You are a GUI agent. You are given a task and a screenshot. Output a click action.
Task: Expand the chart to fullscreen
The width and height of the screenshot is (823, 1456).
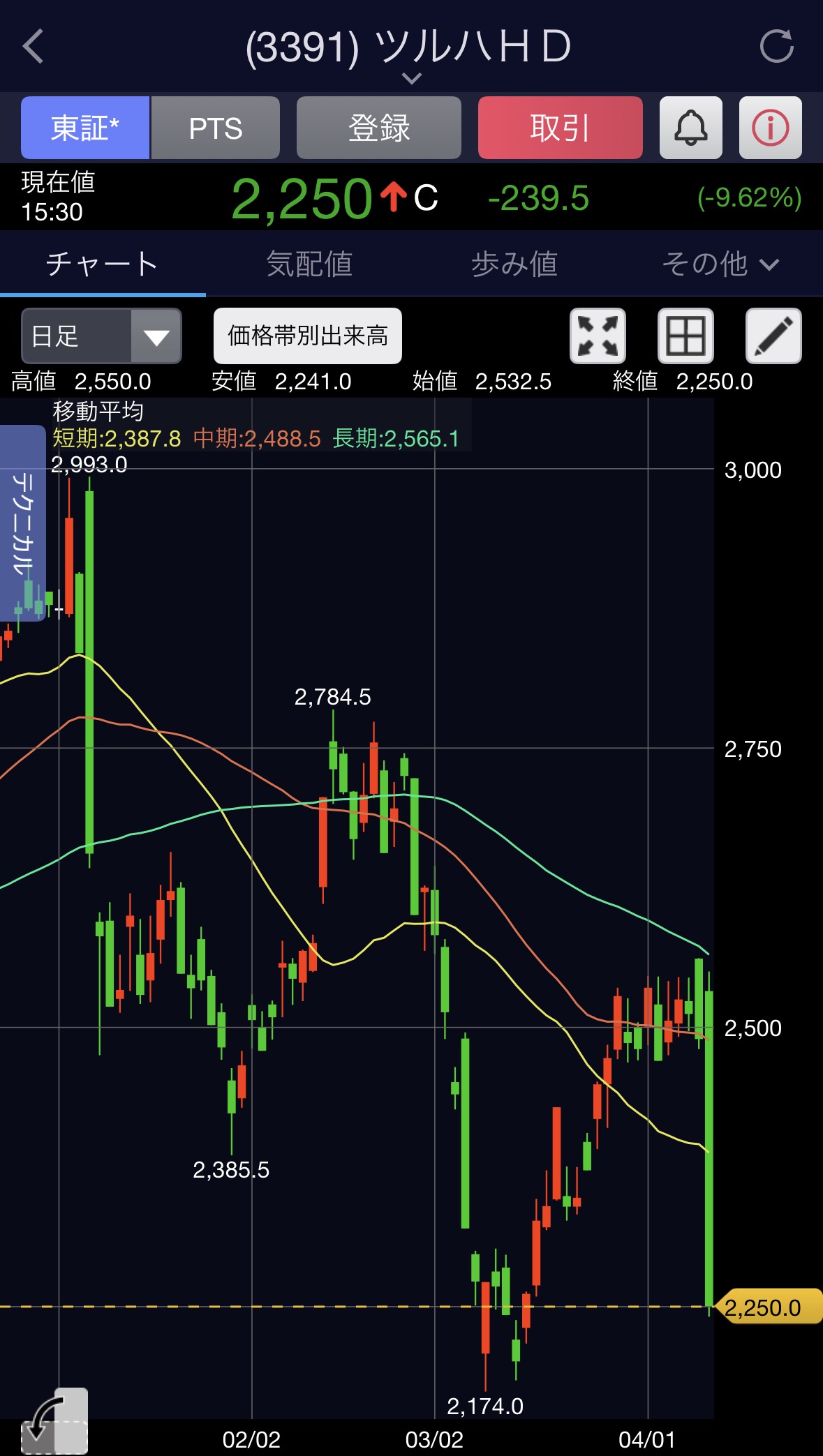click(x=598, y=336)
